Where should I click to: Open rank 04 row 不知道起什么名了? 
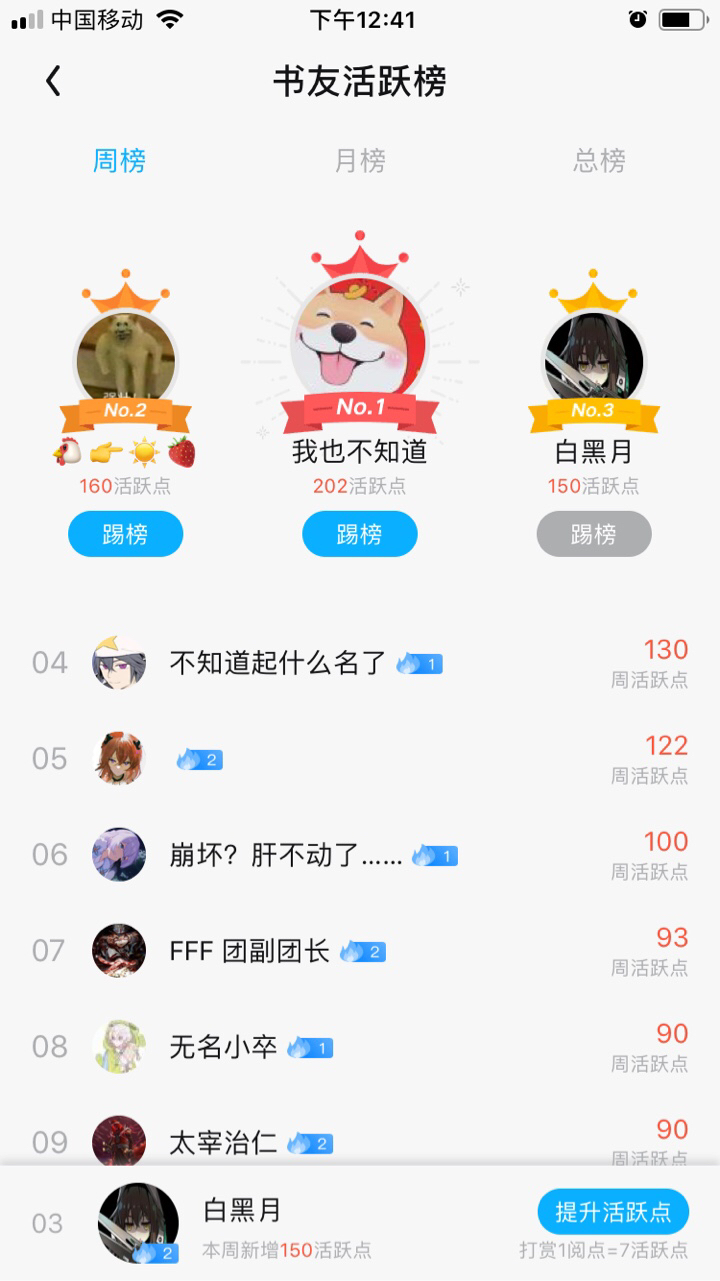coord(360,663)
